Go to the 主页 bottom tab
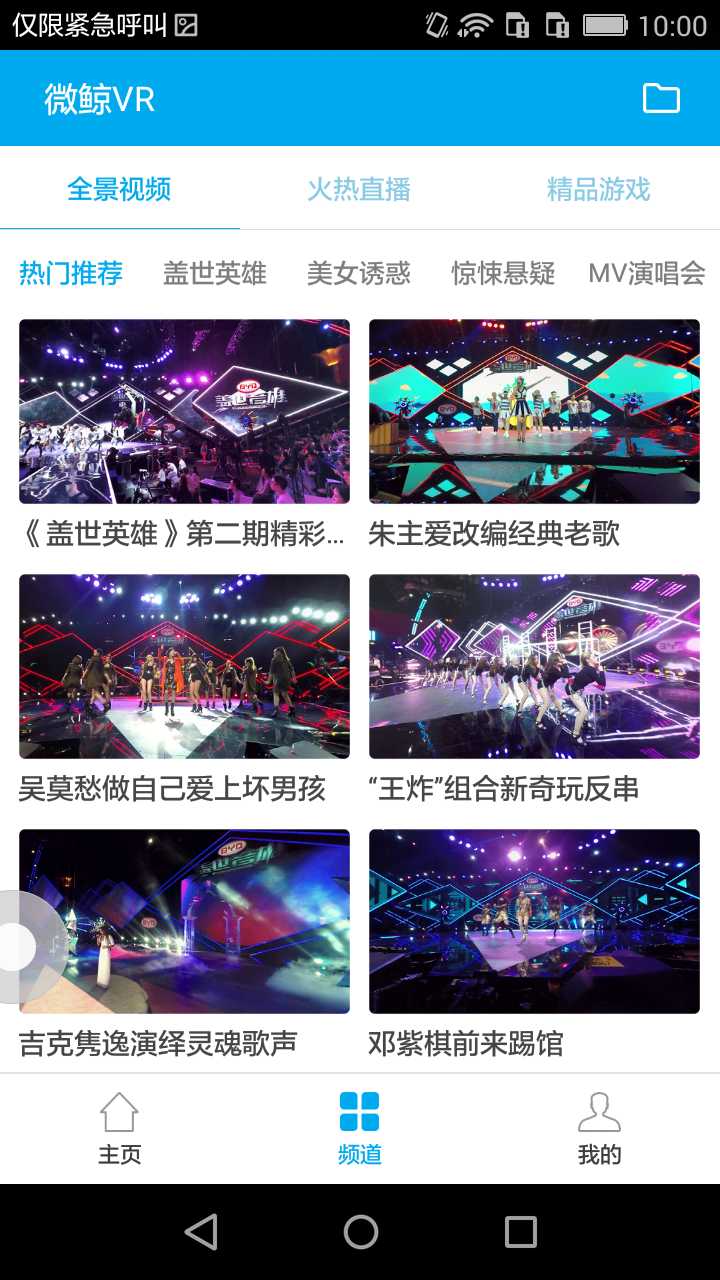720x1280 pixels. pos(119,1129)
